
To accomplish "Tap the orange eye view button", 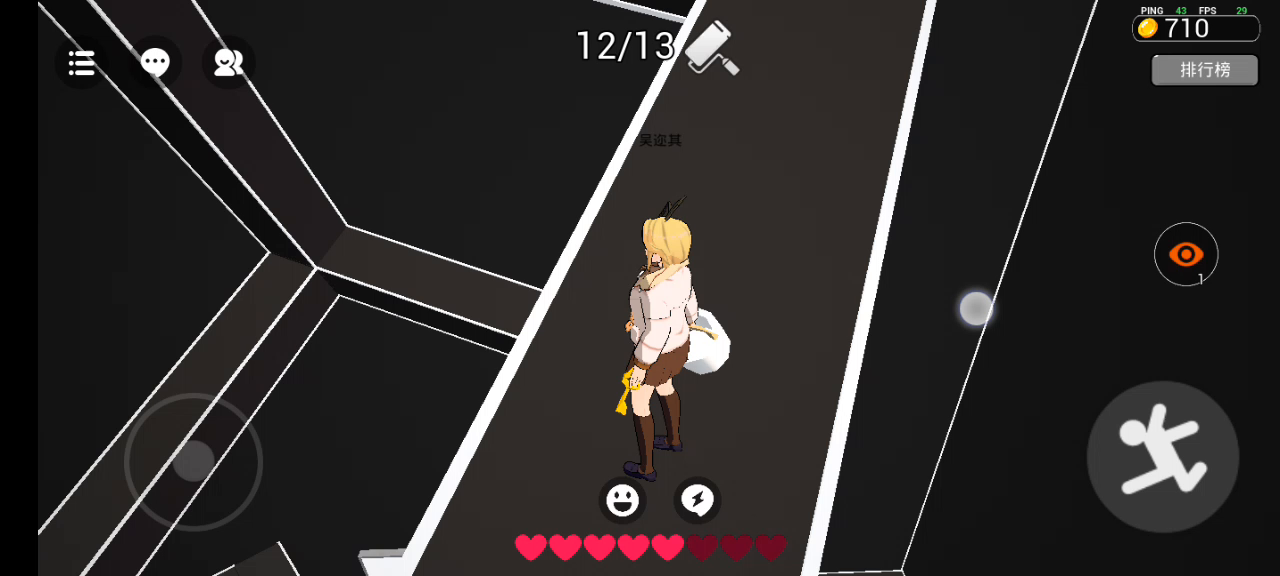I will pos(1186,254).
